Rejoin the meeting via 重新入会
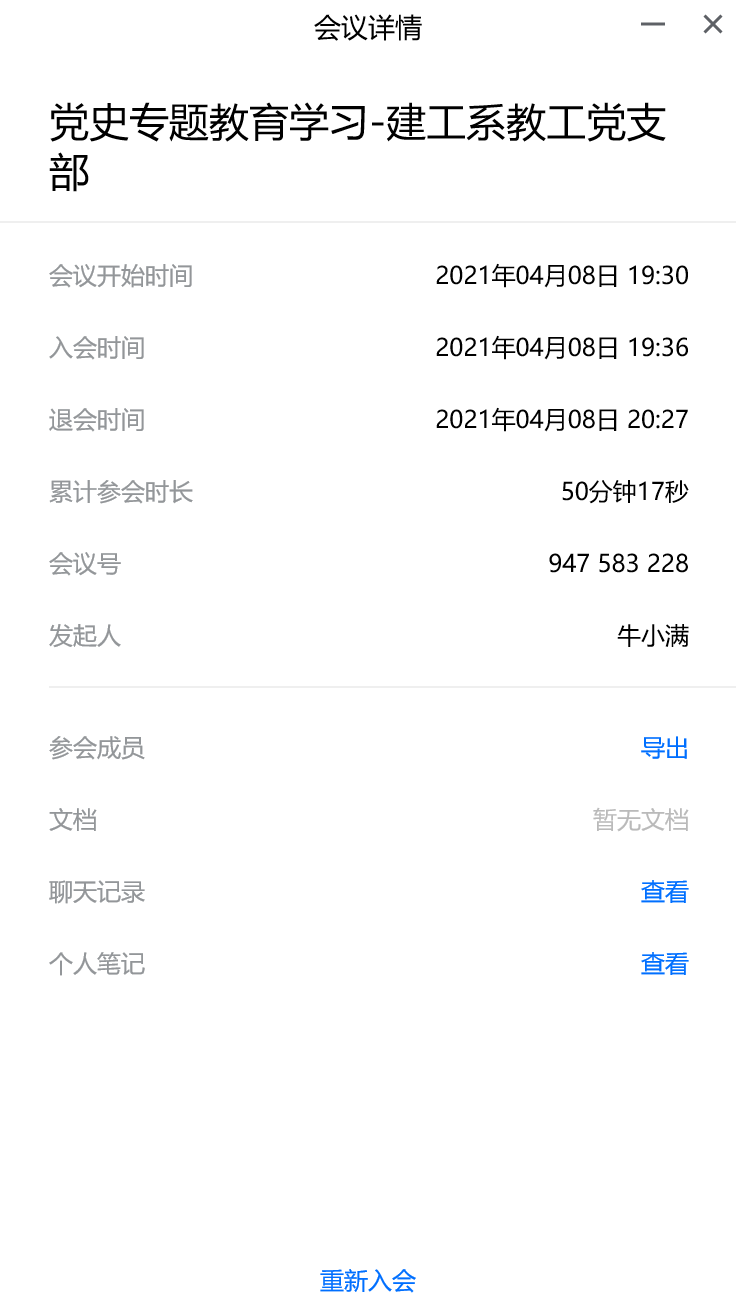The width and height of the screenshot is (736, 1313). [x=367, y=1280]
